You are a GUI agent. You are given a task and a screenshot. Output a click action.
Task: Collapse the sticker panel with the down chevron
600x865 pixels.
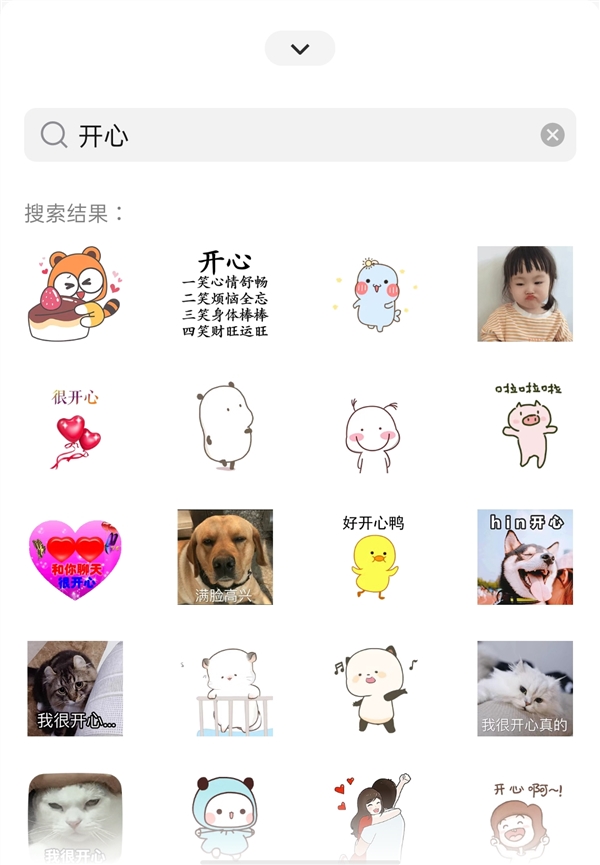coord(300,48)
